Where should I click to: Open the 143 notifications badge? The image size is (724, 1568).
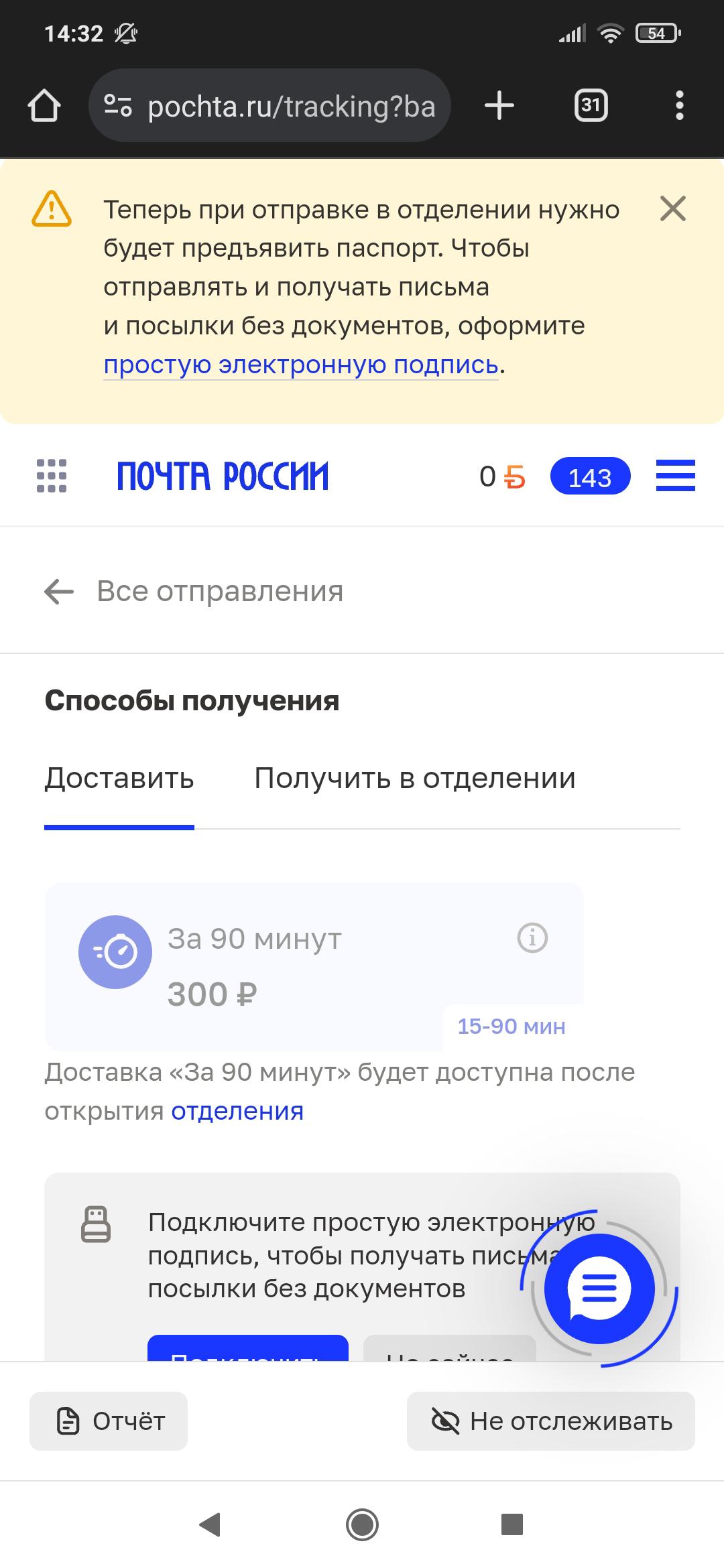click(590, 477)
